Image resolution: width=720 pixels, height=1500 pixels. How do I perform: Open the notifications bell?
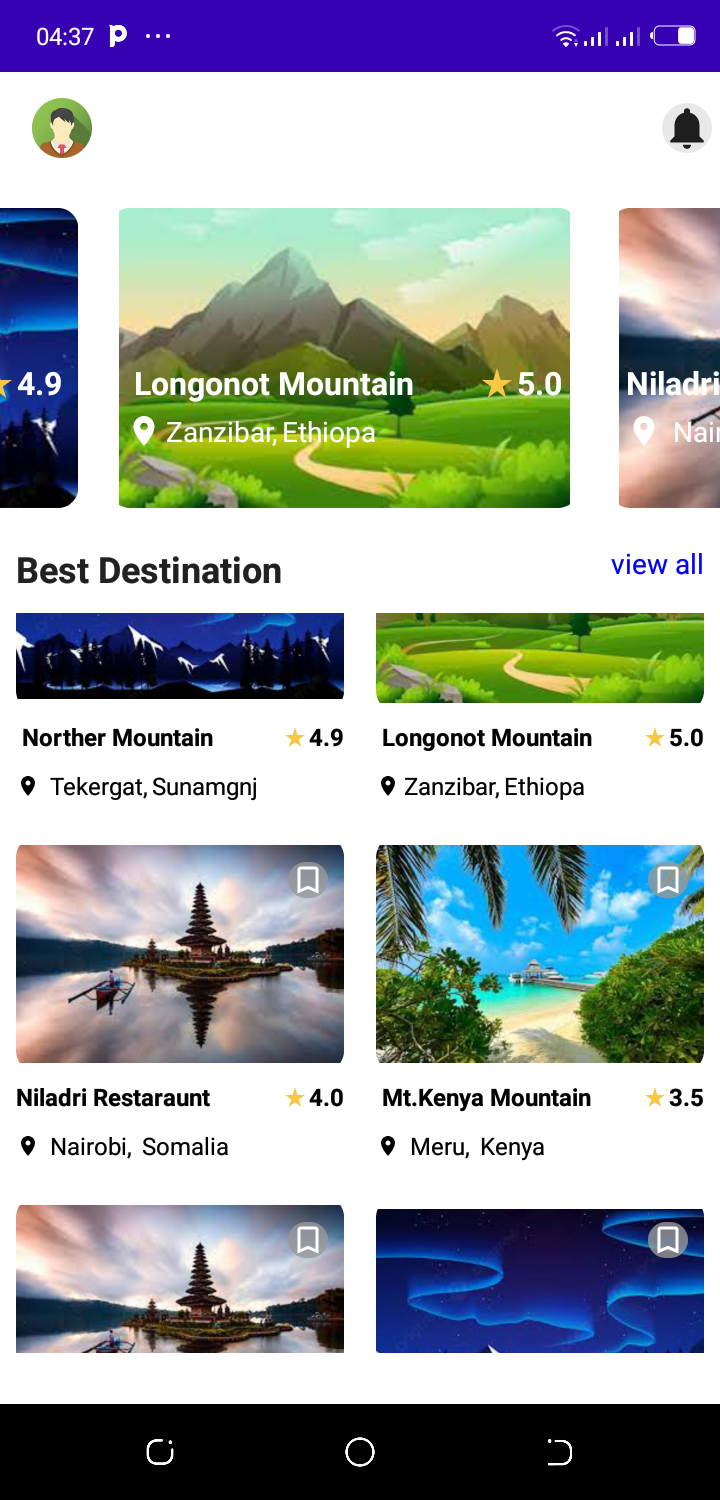[686, 128]
